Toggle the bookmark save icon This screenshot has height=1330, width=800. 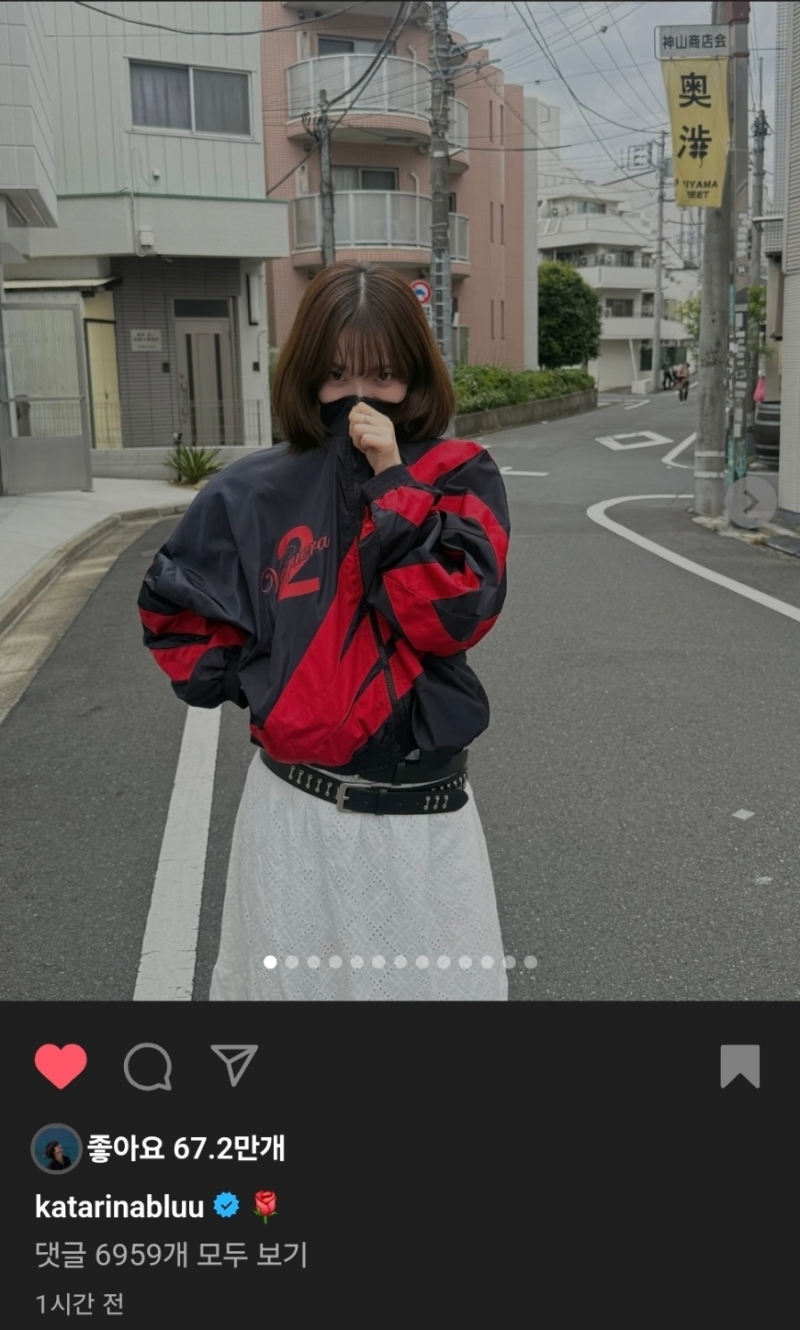pyautogui.click(x=740, y=1066)
